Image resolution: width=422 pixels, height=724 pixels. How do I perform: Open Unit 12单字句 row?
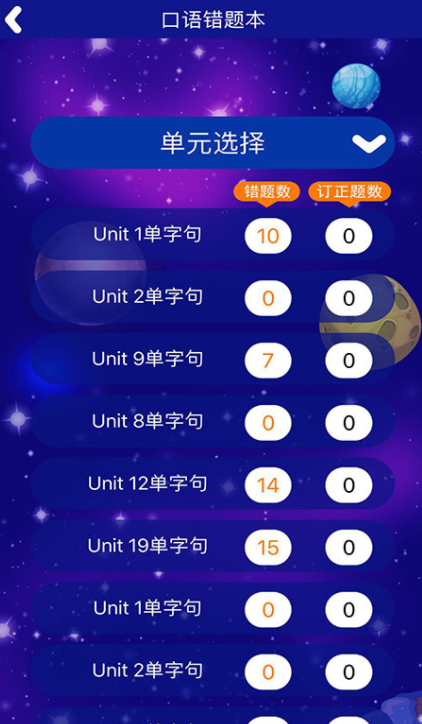point(212,483)
